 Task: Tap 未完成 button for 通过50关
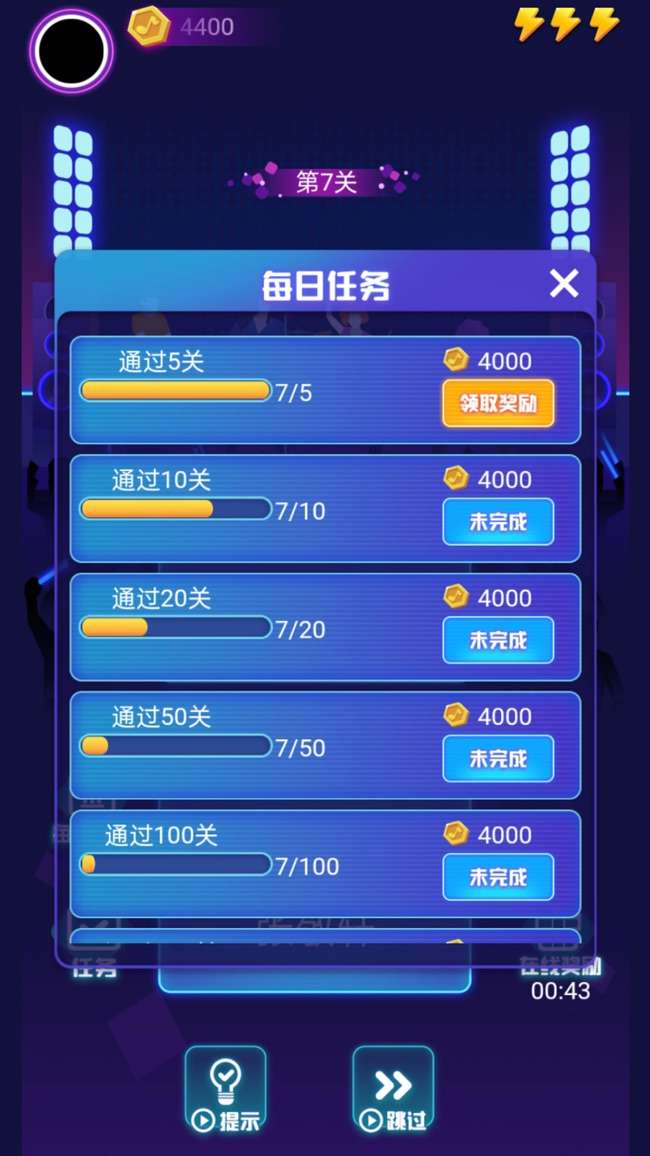click(x=498, y=759)
